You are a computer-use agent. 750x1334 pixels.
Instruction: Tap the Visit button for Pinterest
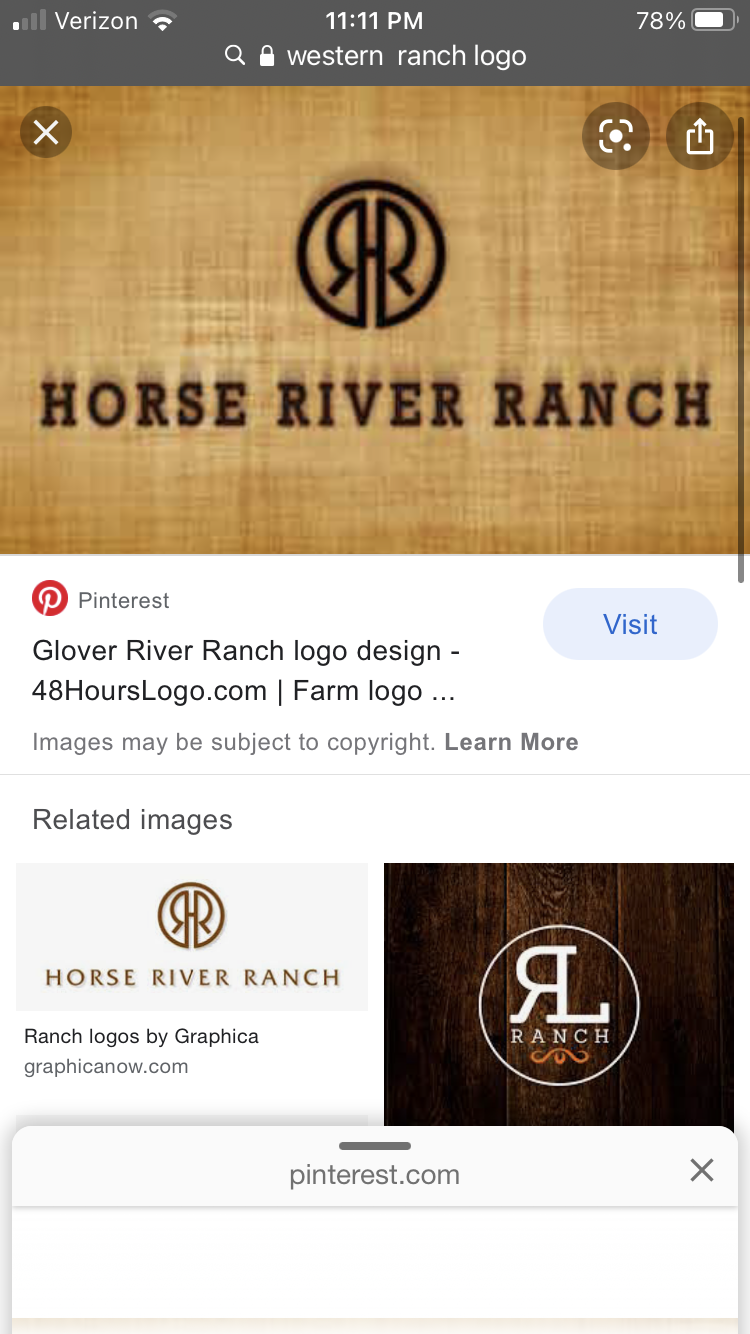[630, 625]
